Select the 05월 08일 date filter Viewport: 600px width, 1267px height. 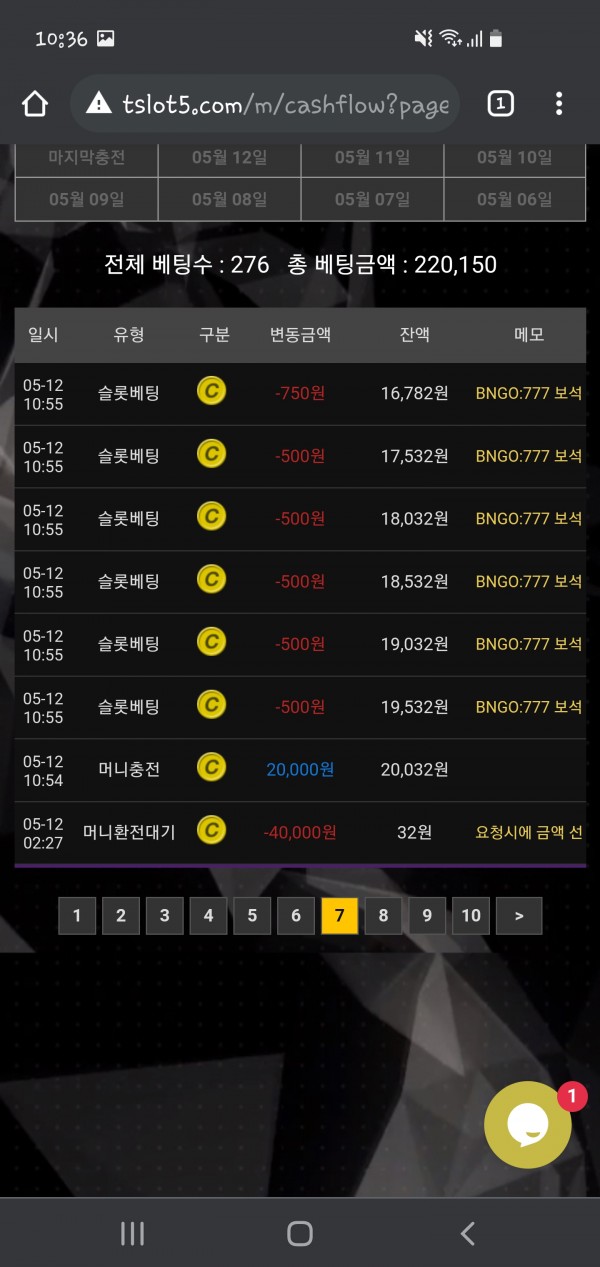[x=229, y=199]
